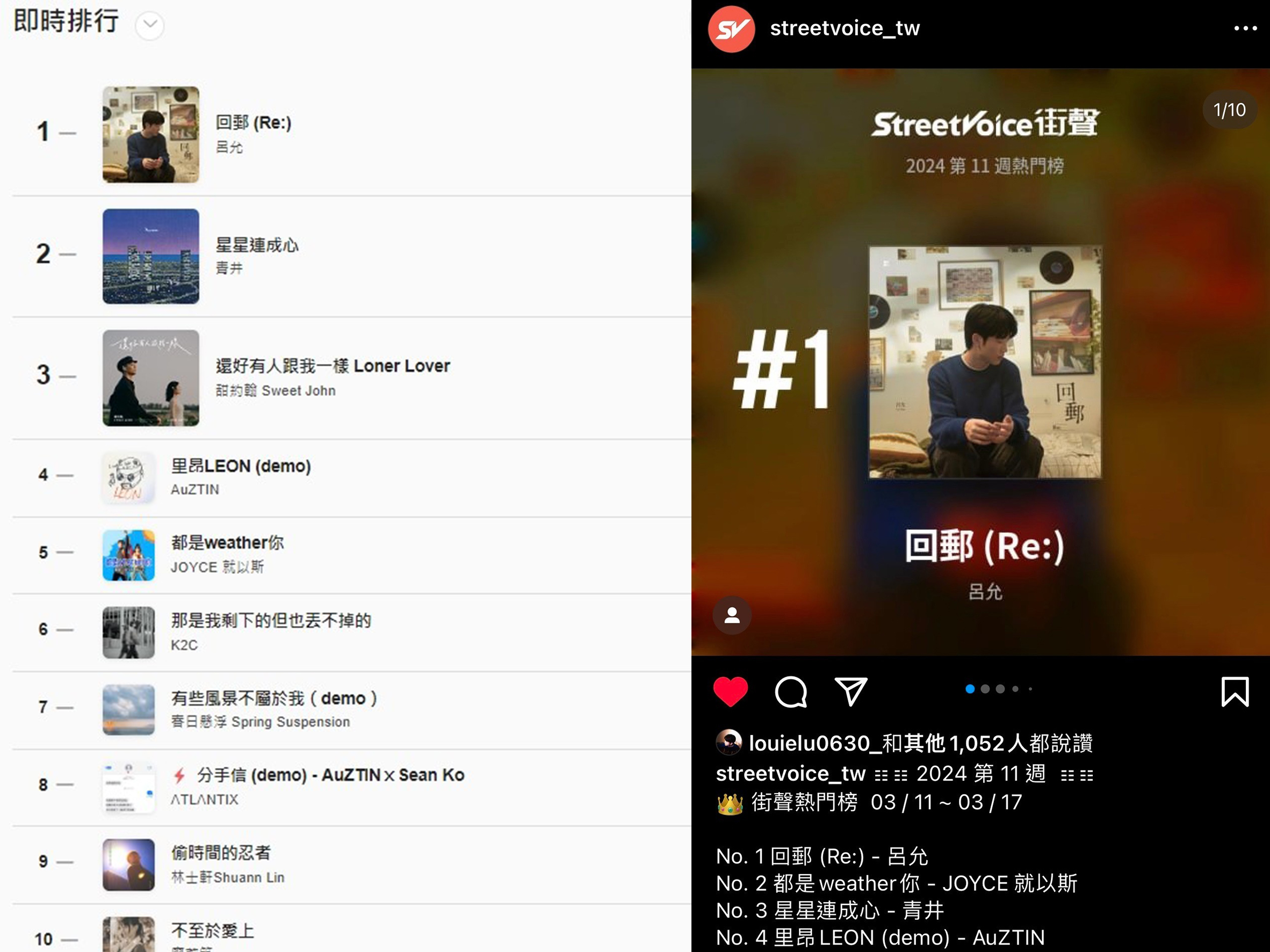
Task: Open the post's three-dot overflow menu
Action: pos(1245,28)
